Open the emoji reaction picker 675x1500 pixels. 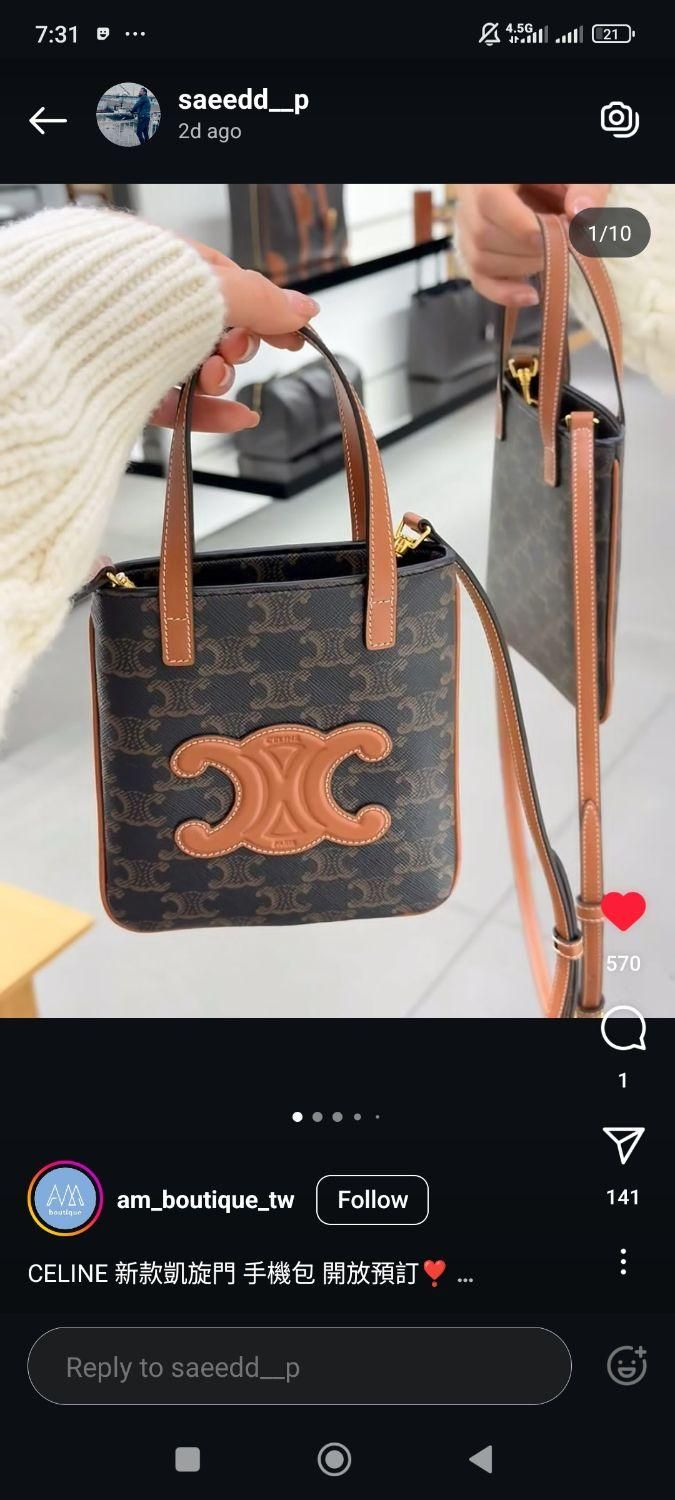(627, 1365)
